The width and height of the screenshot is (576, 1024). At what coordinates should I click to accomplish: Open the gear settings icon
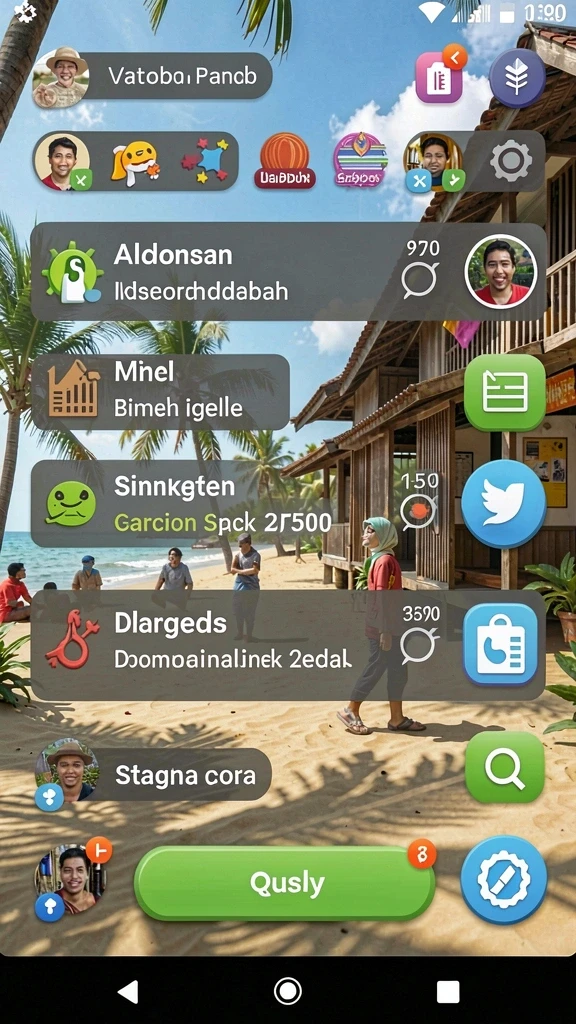[x=511, y=161]
